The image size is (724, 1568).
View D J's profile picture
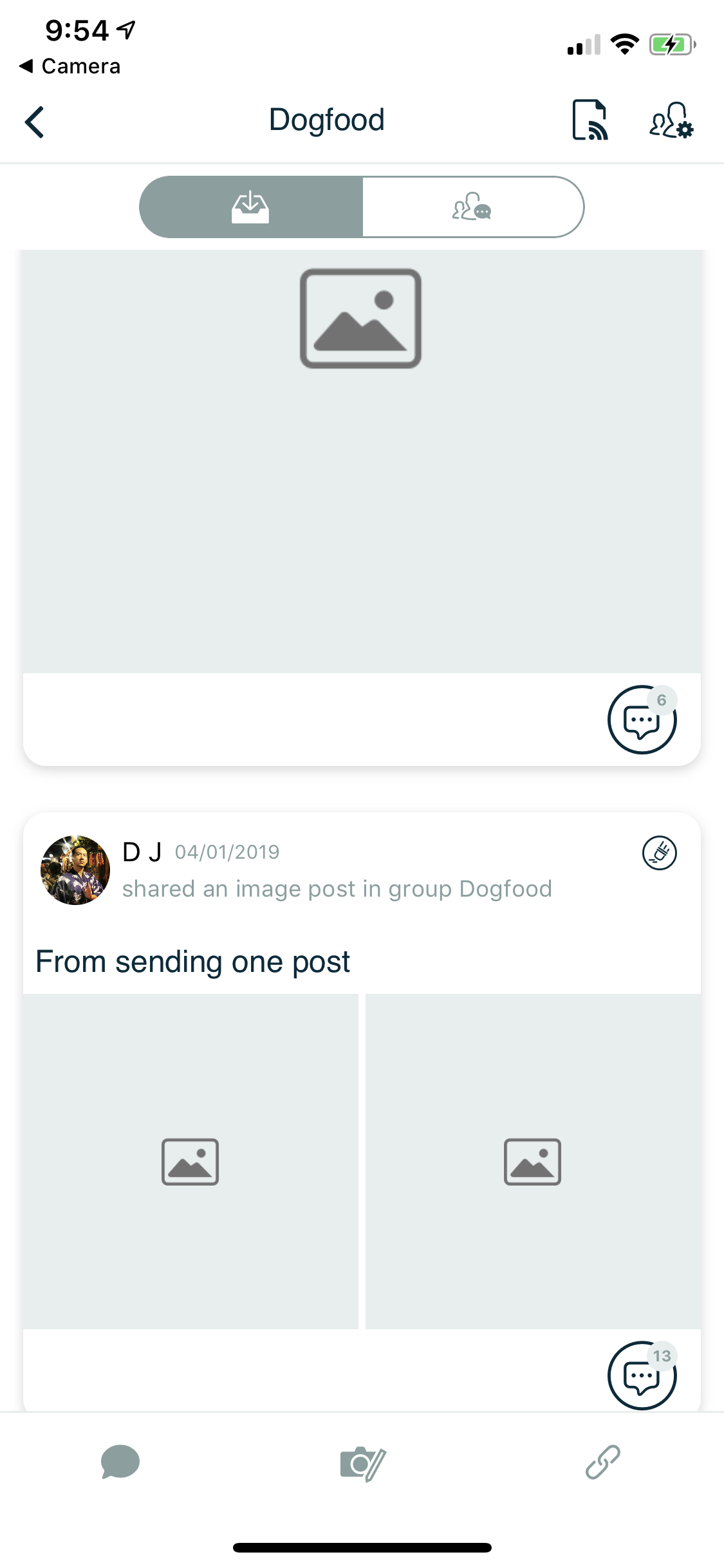pyautogui.click(x=75, y=870)
